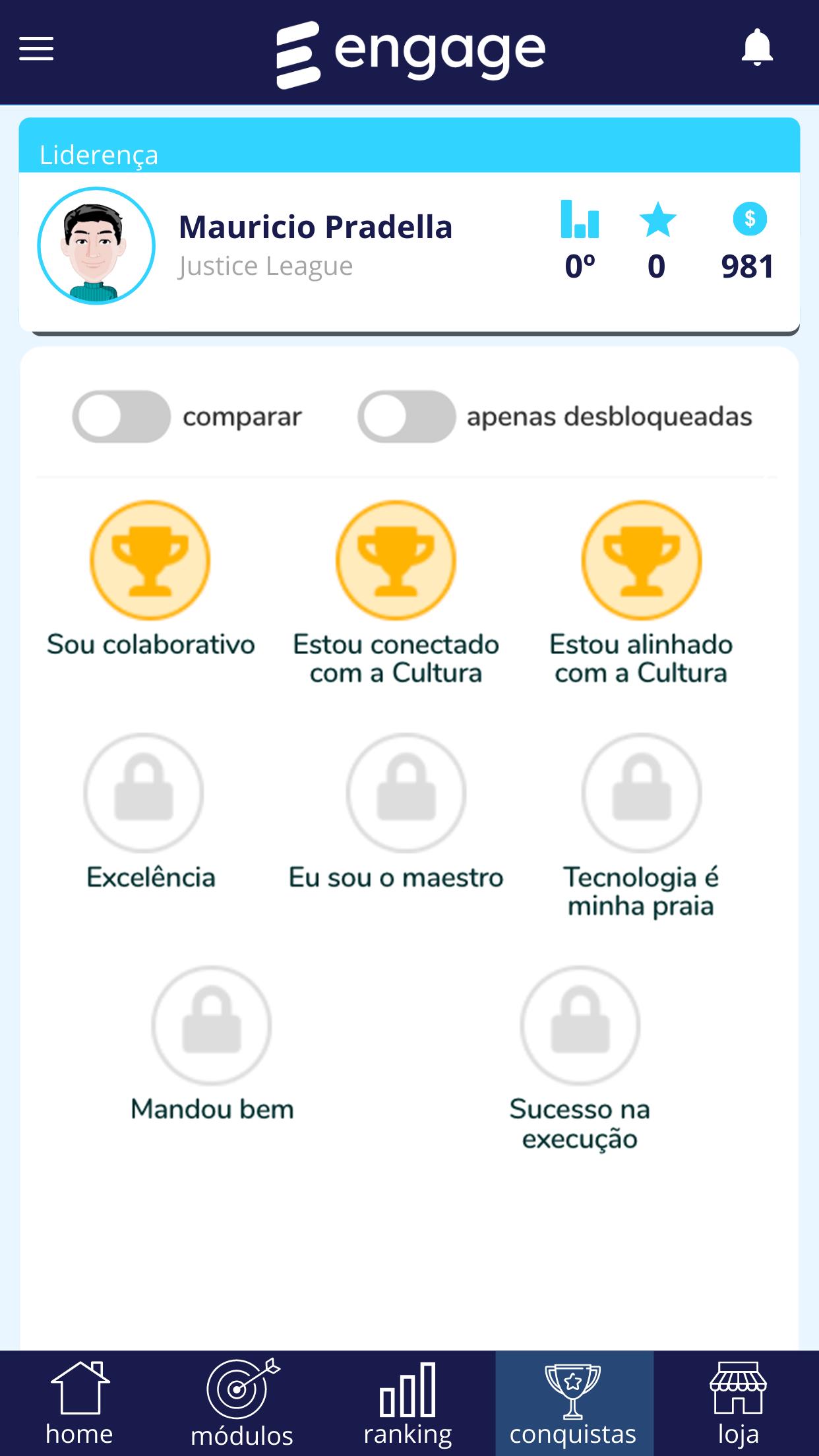
Task: Open locked Eu sou o maestro badge
Action: [406, 793]
